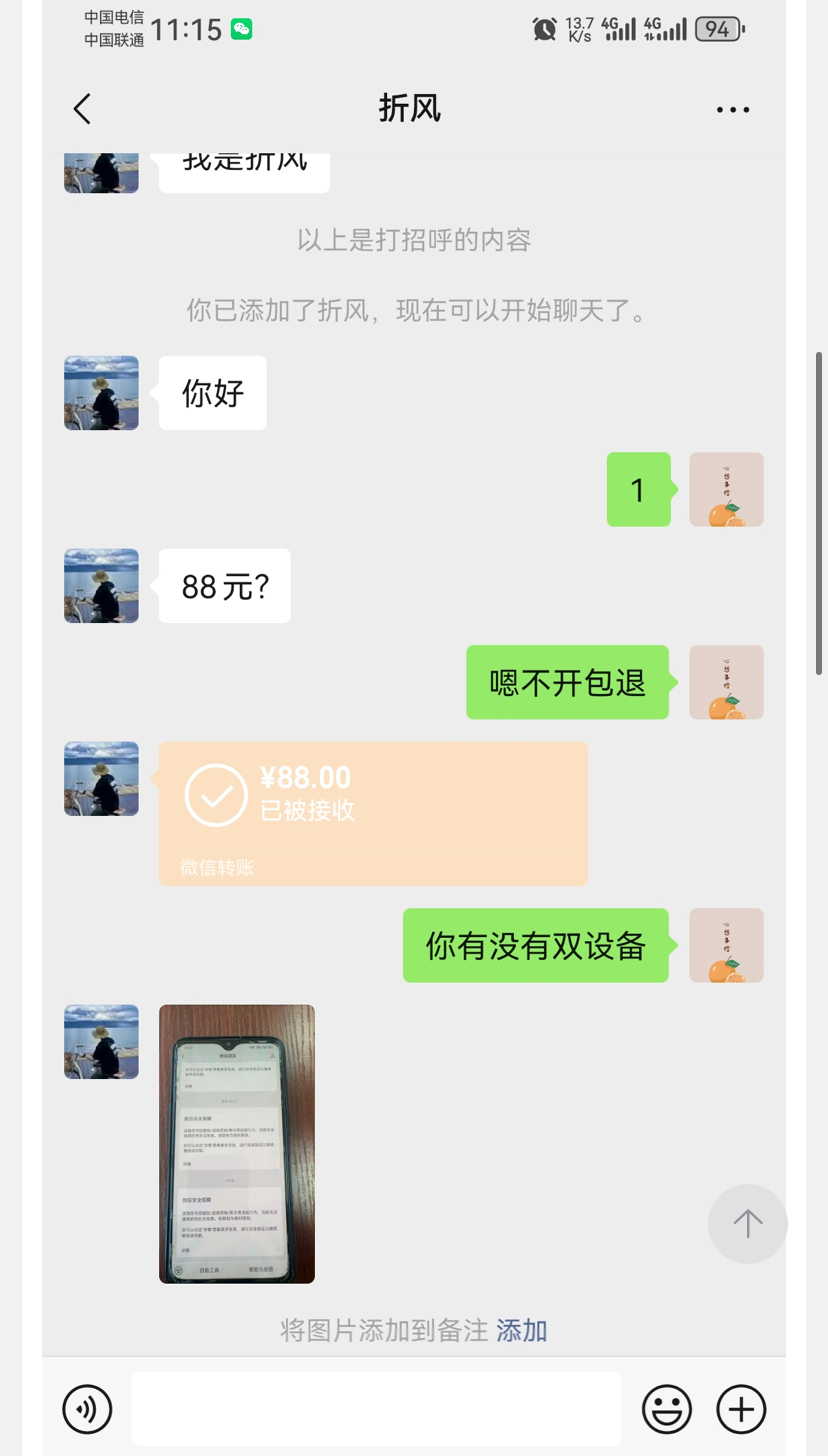This screenshot has width=828, height=1456.
Task: Open the plus attachments menu
Action: (741, 1409)
